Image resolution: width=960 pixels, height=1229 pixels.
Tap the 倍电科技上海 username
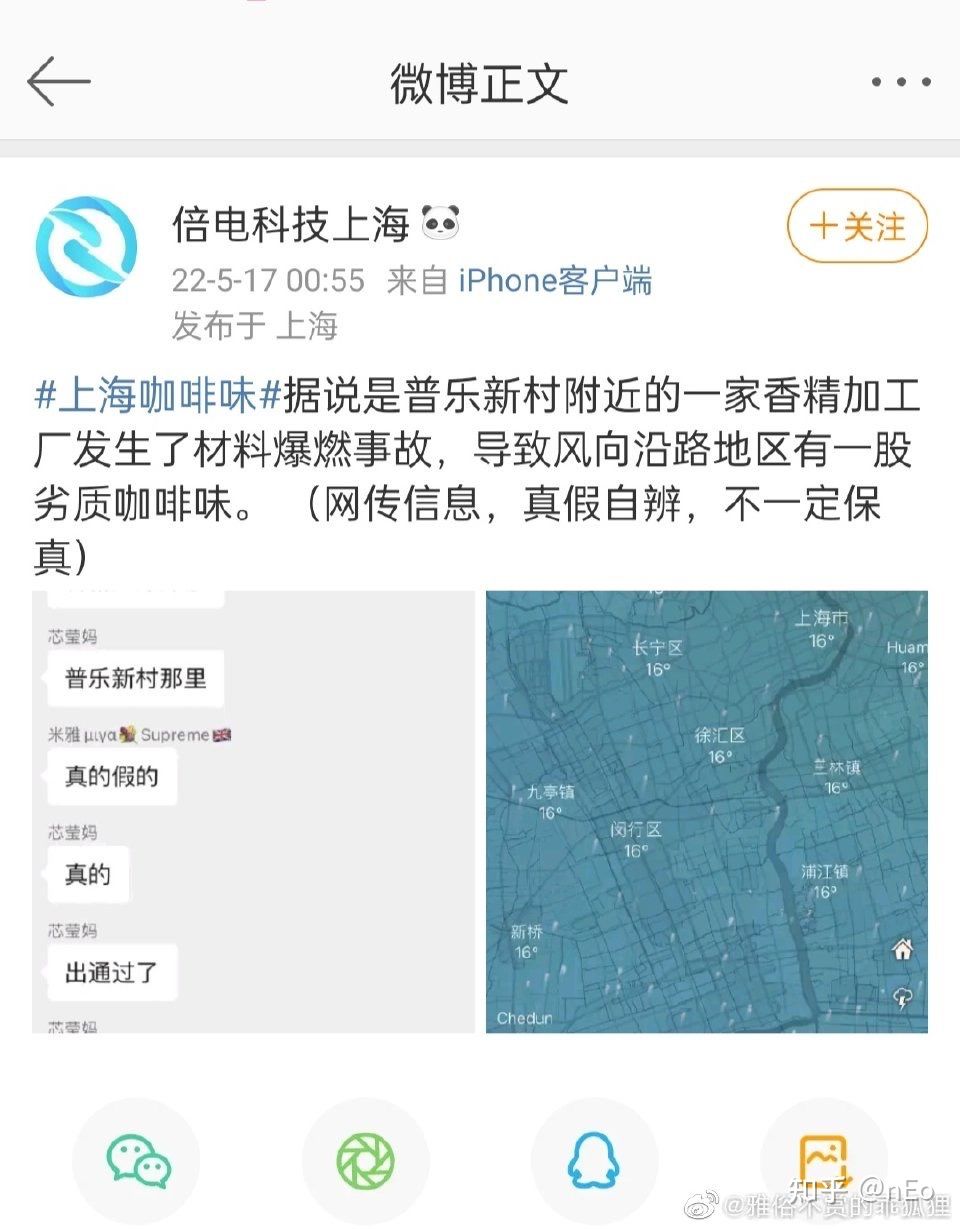tap(290, 226)
